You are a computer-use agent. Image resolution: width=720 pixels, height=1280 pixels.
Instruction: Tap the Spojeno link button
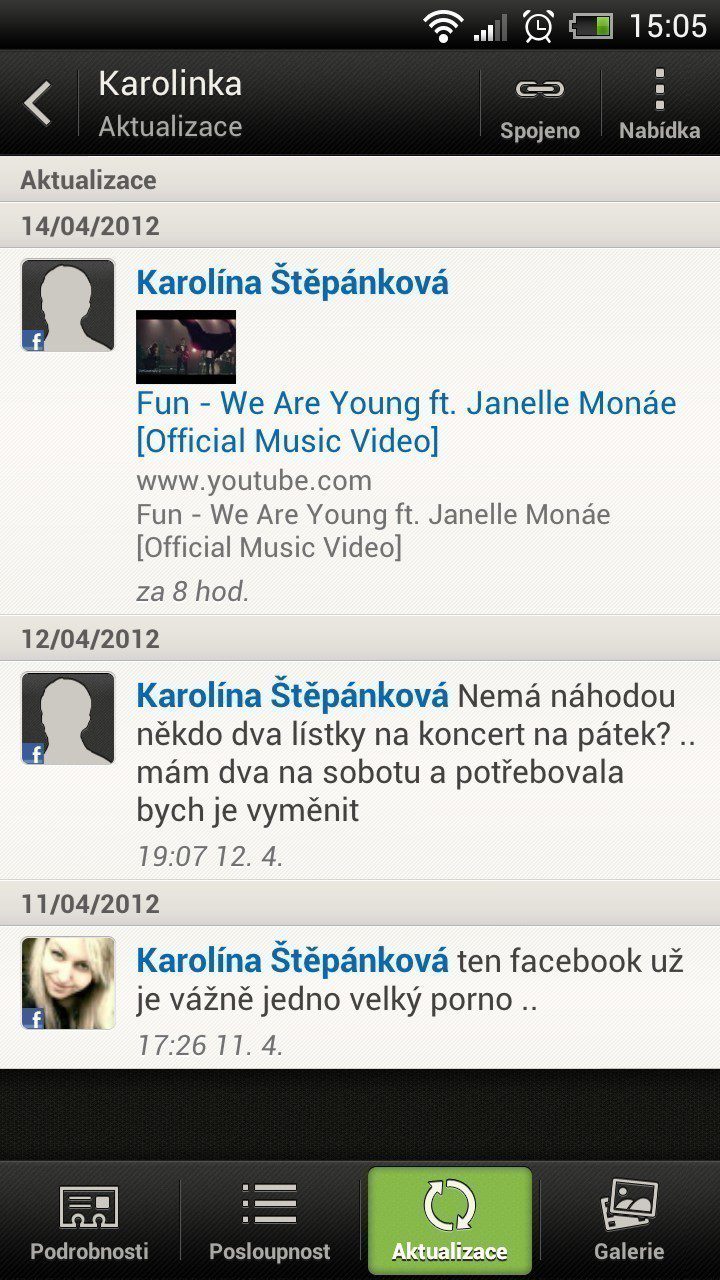[540, 104]
